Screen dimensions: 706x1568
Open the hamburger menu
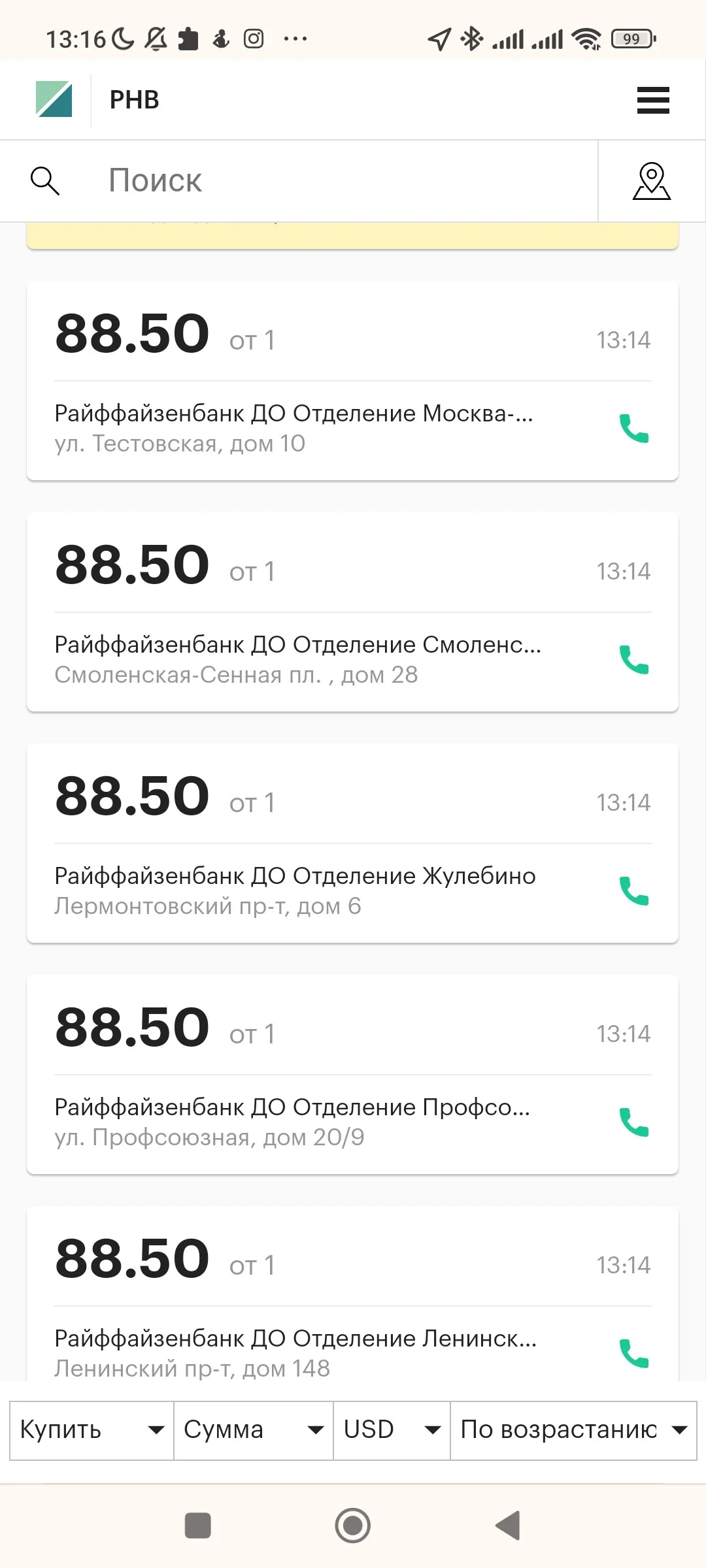653,100
